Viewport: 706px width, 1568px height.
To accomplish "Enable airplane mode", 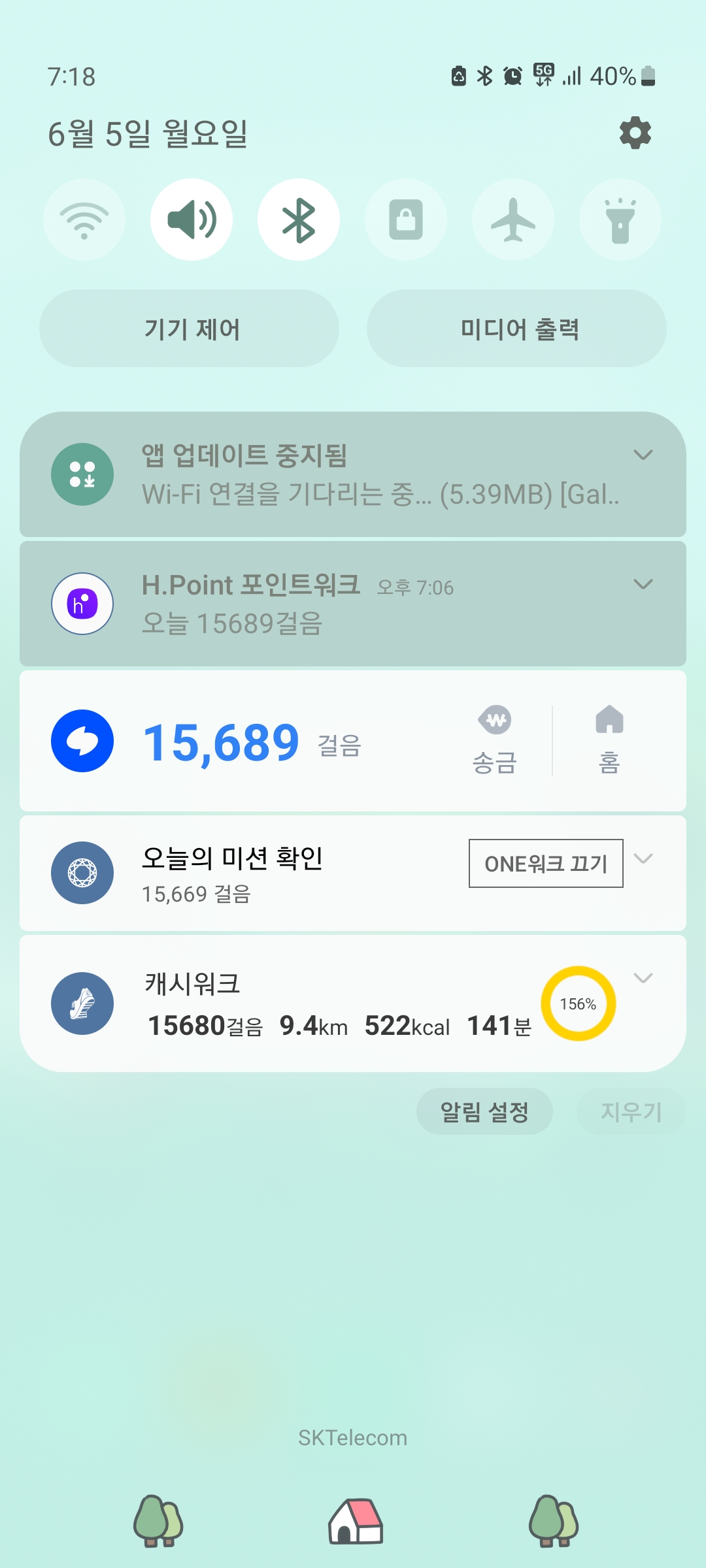I will pos(513,220).
